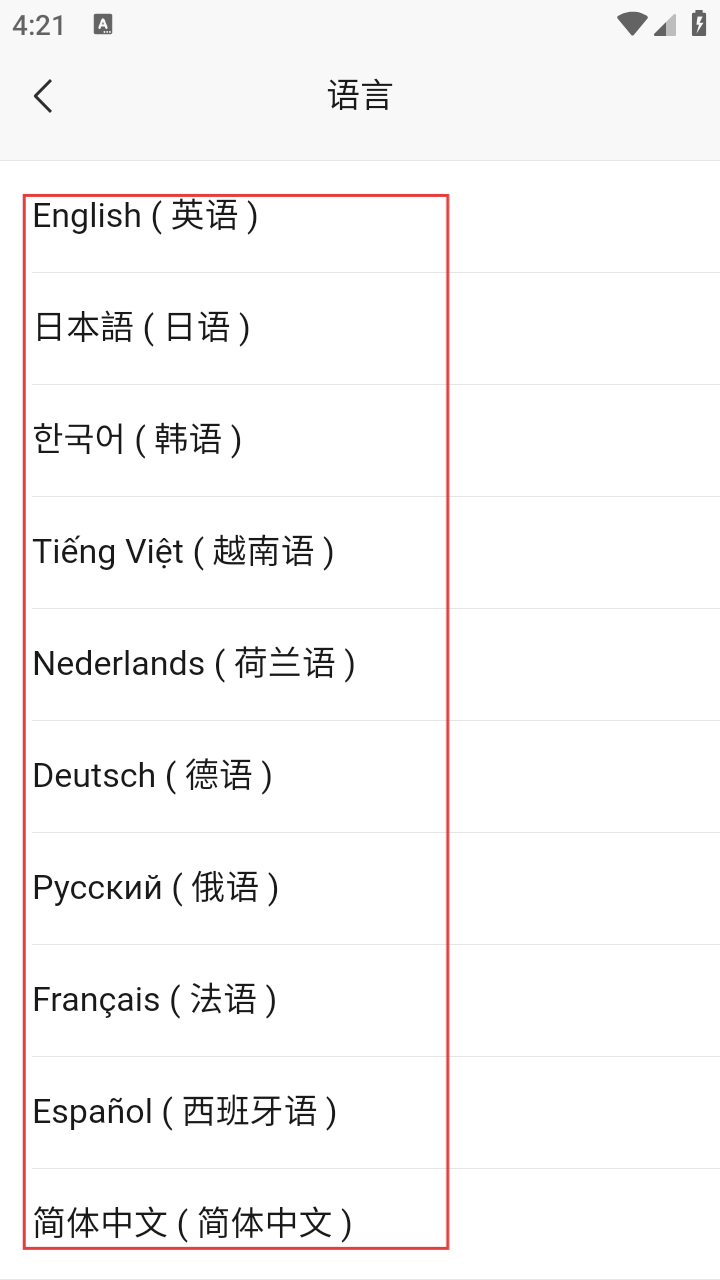Screen dimensions: 720x1280
Task: Switch to Español language
Action: [x=184, y=1112]
